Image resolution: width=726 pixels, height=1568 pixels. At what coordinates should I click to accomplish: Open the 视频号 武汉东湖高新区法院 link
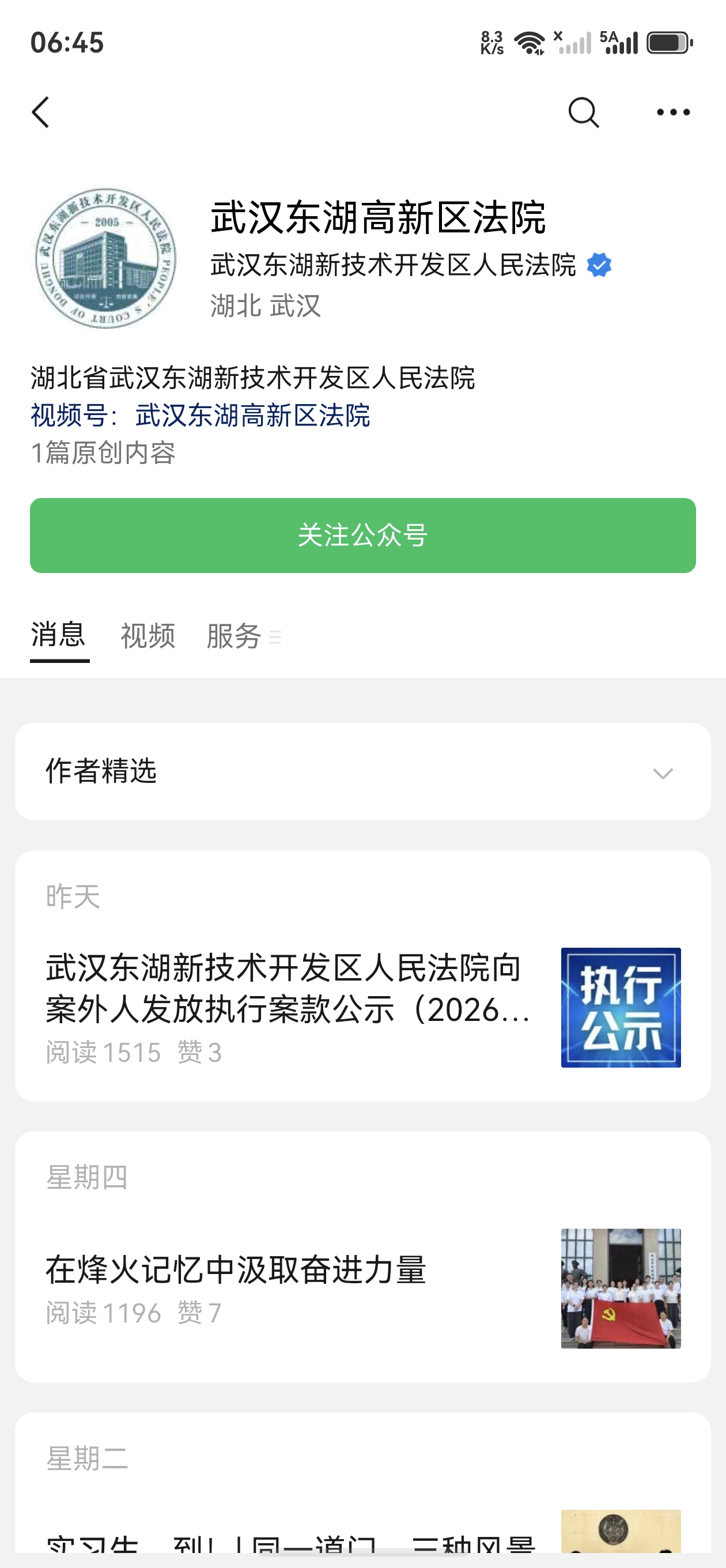(x=201, y=415)
